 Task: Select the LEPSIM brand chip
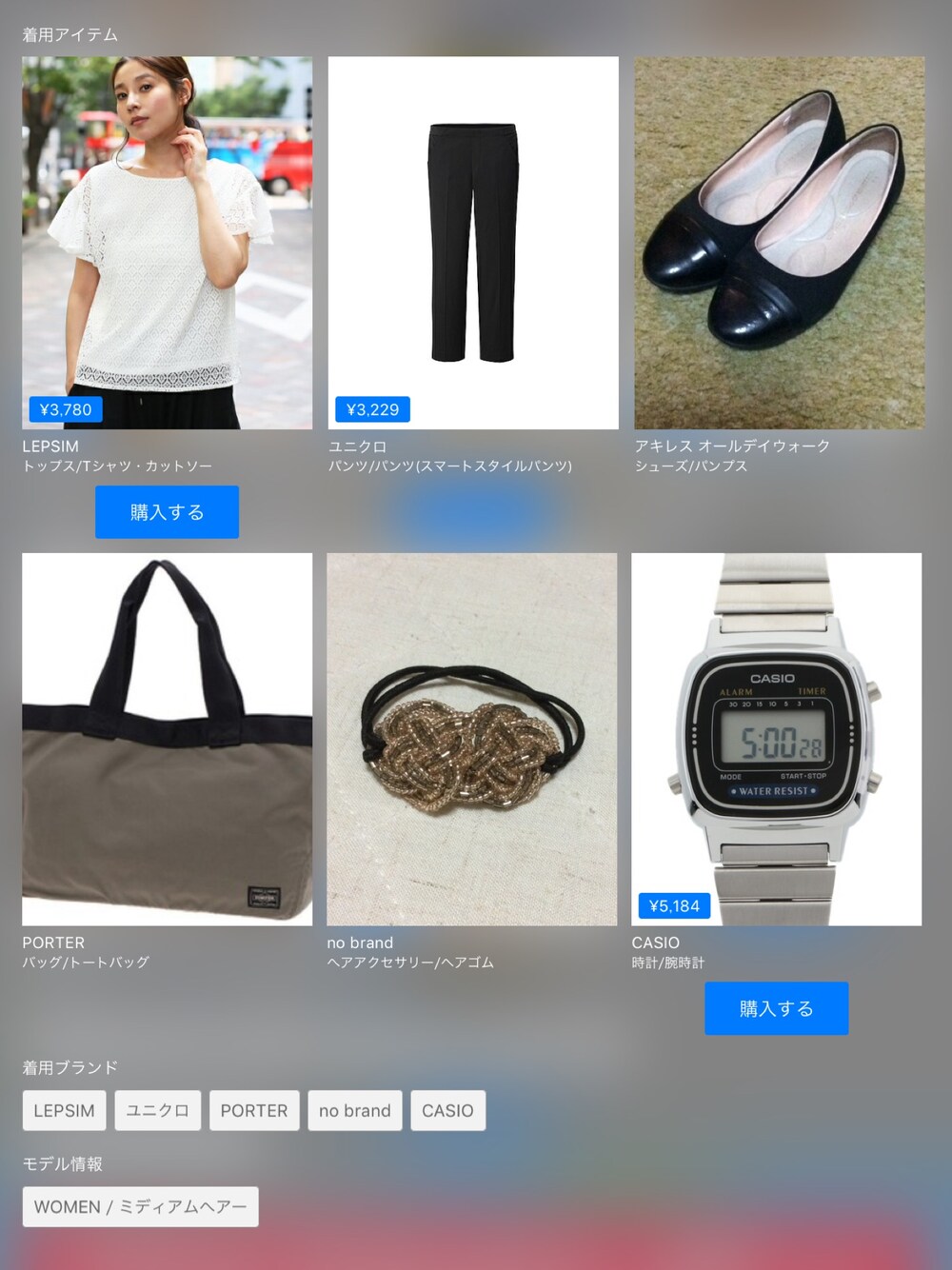click(64, 1111)
